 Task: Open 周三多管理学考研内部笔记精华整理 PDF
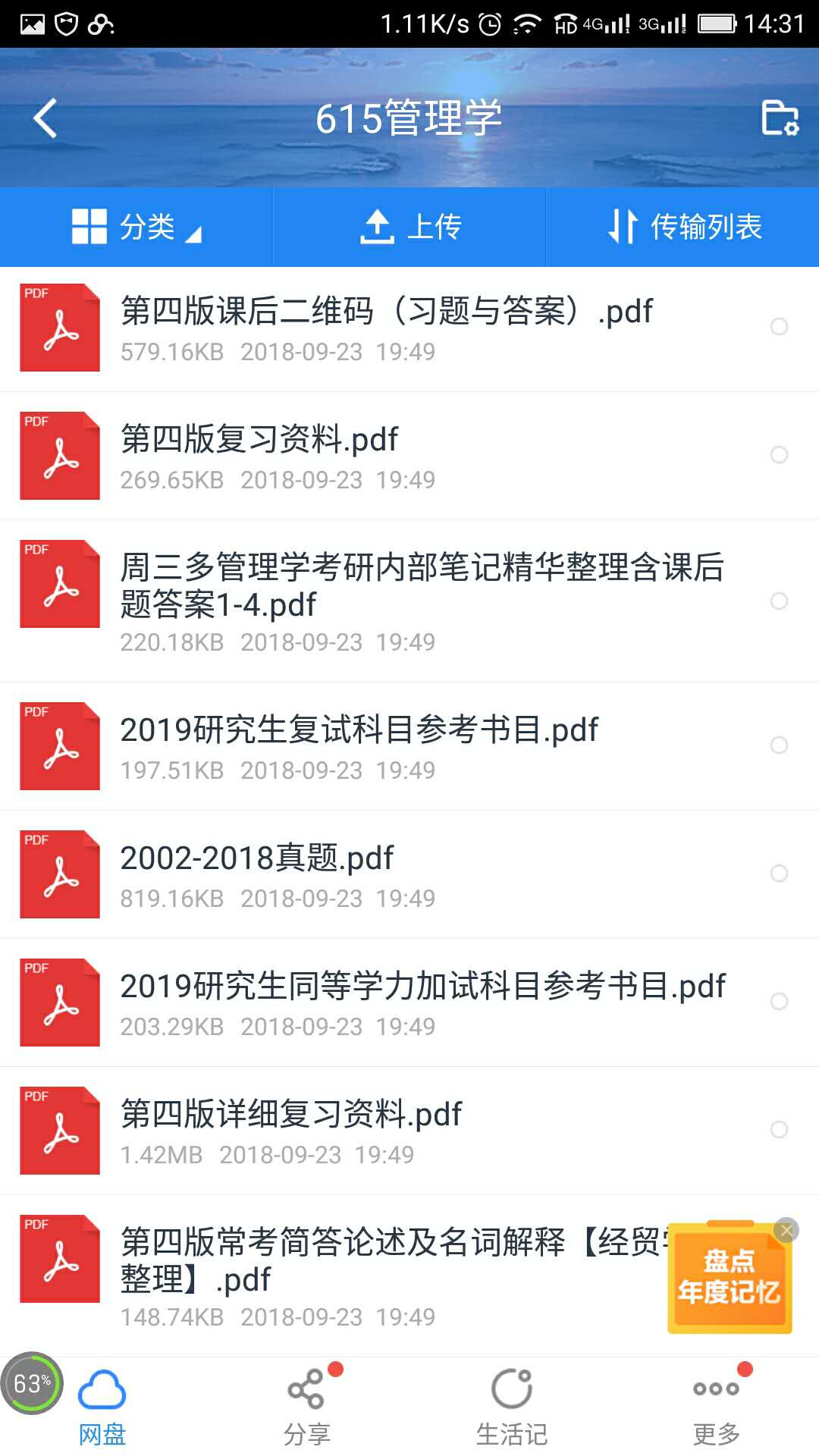click(x=409, y=601)
